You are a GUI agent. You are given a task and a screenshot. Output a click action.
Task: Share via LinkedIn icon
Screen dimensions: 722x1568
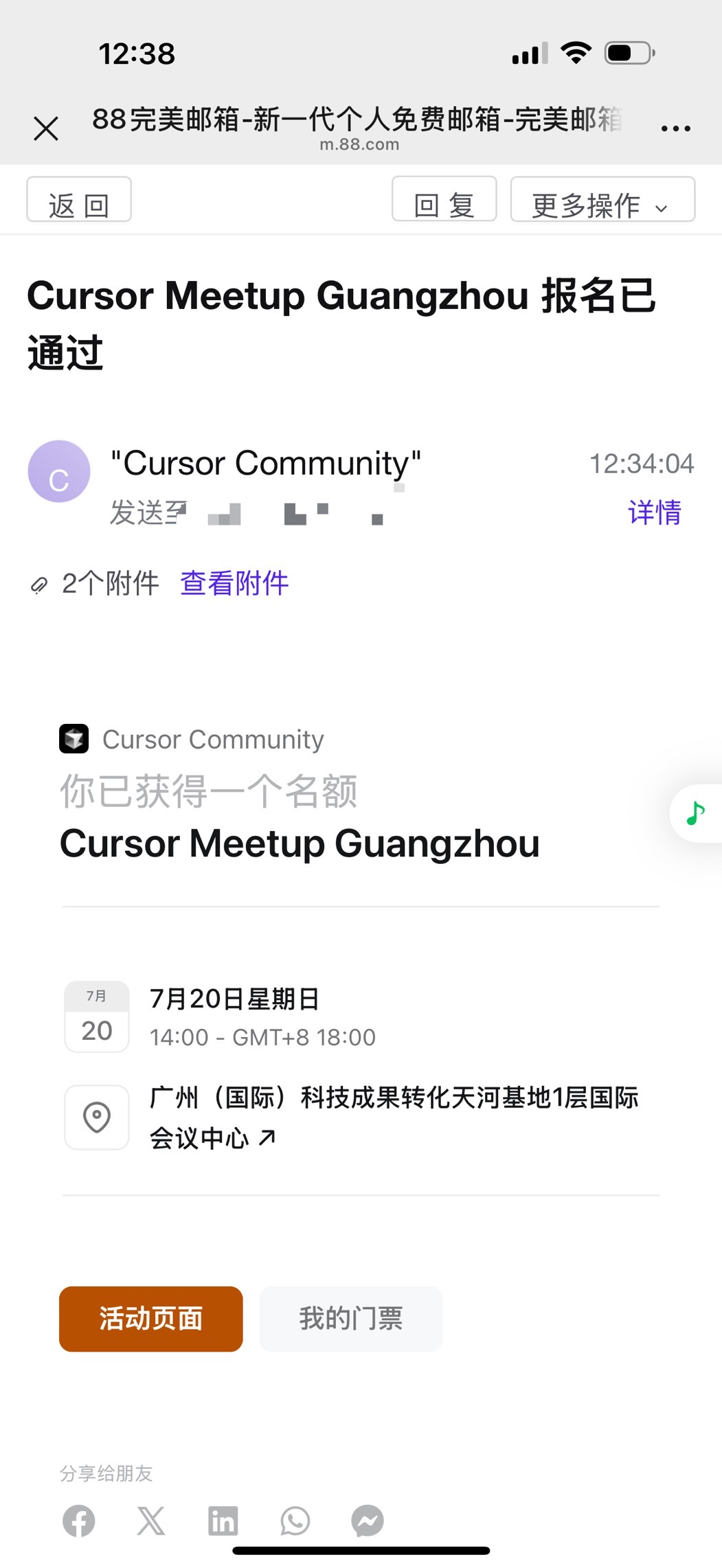pos(223,1521)
